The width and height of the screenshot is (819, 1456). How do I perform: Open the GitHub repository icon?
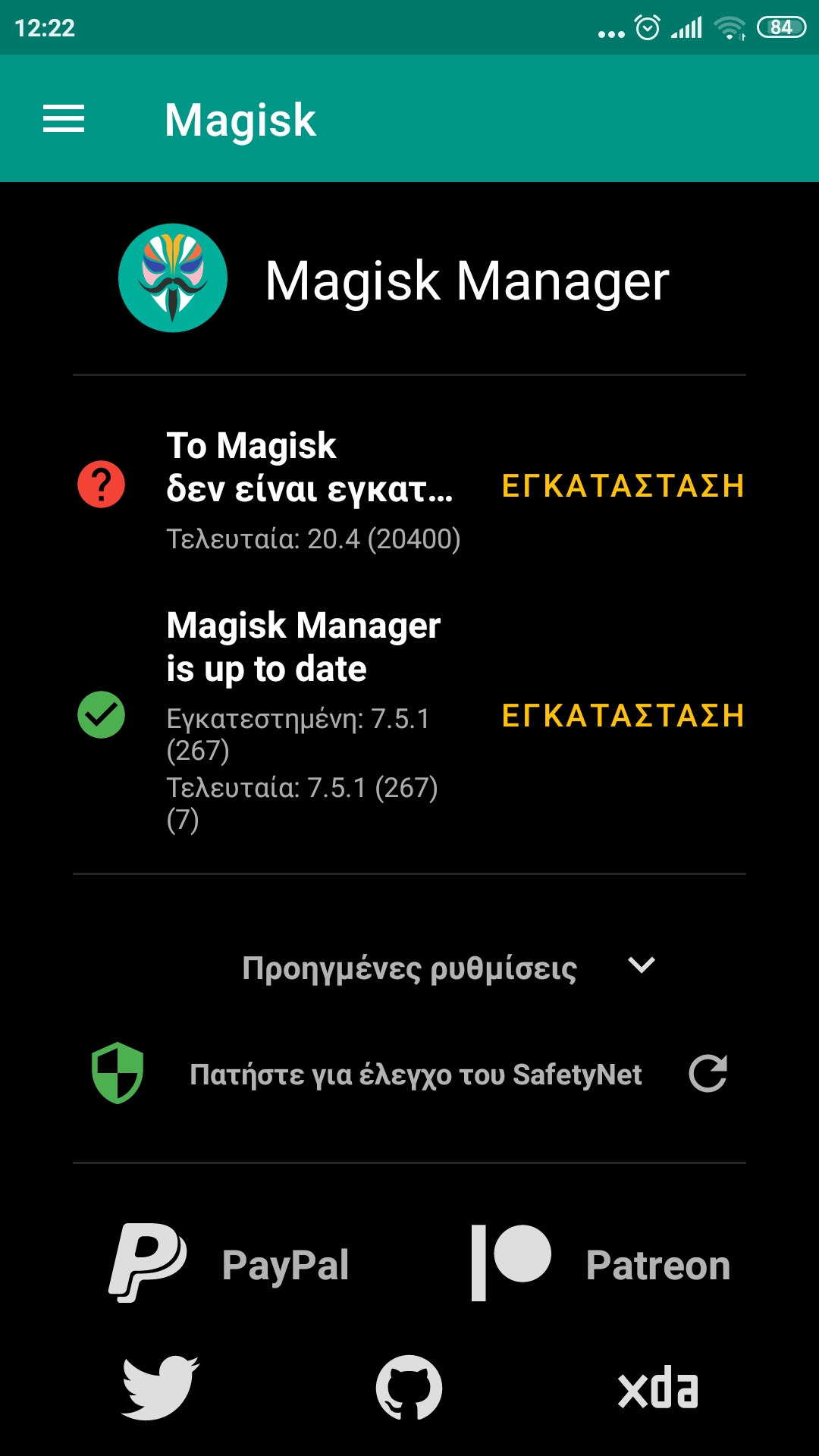[409, 1388]
